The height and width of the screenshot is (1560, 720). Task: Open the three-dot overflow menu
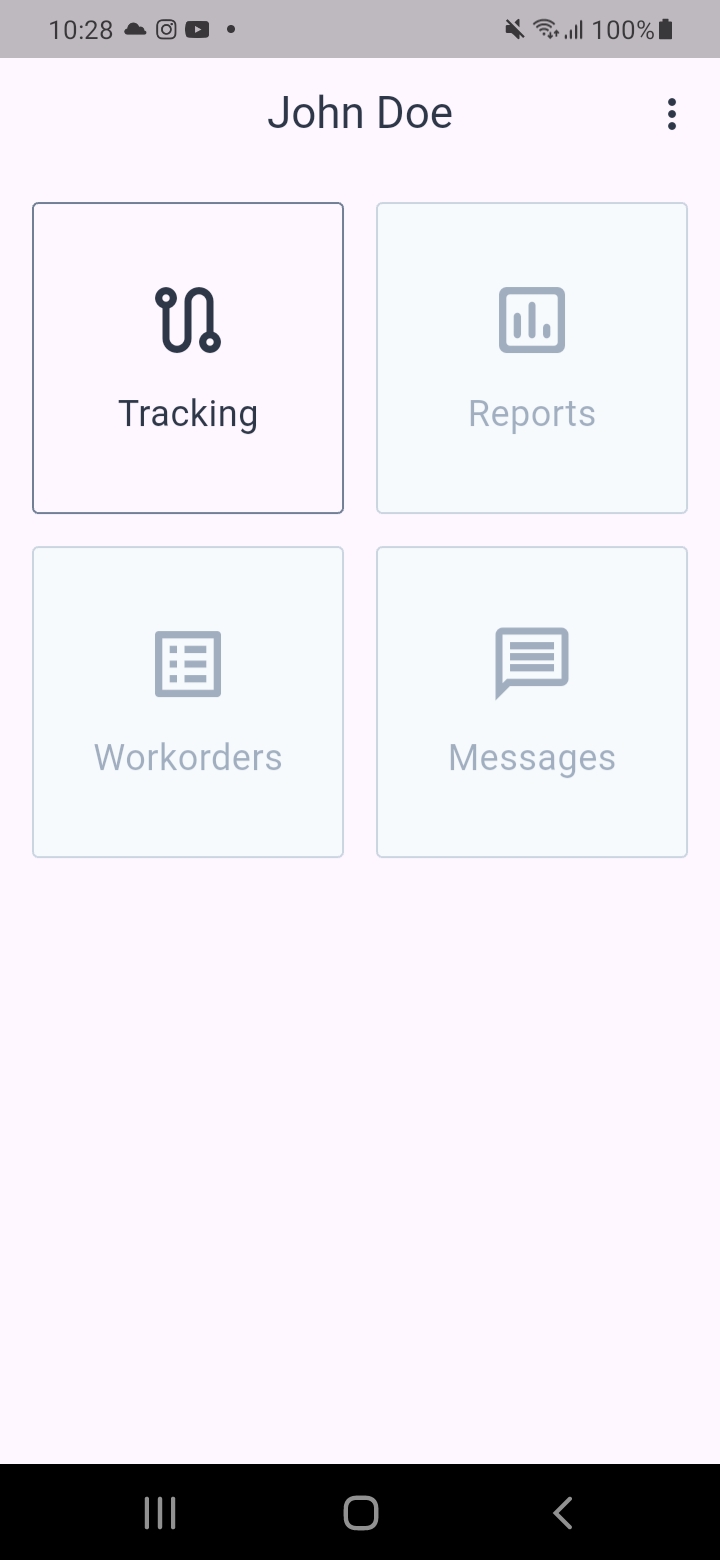click(672, 114)
